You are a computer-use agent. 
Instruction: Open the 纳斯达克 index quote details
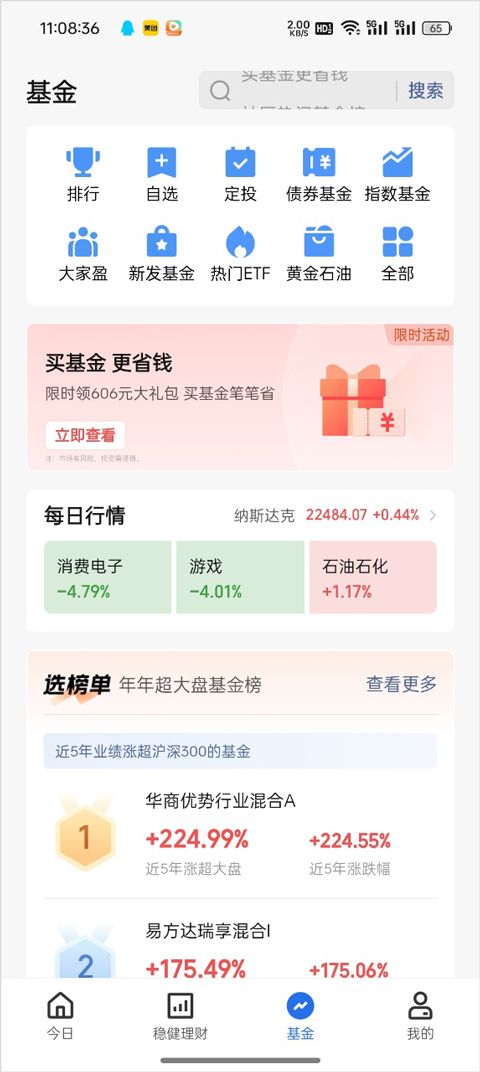tap(335, 515)
